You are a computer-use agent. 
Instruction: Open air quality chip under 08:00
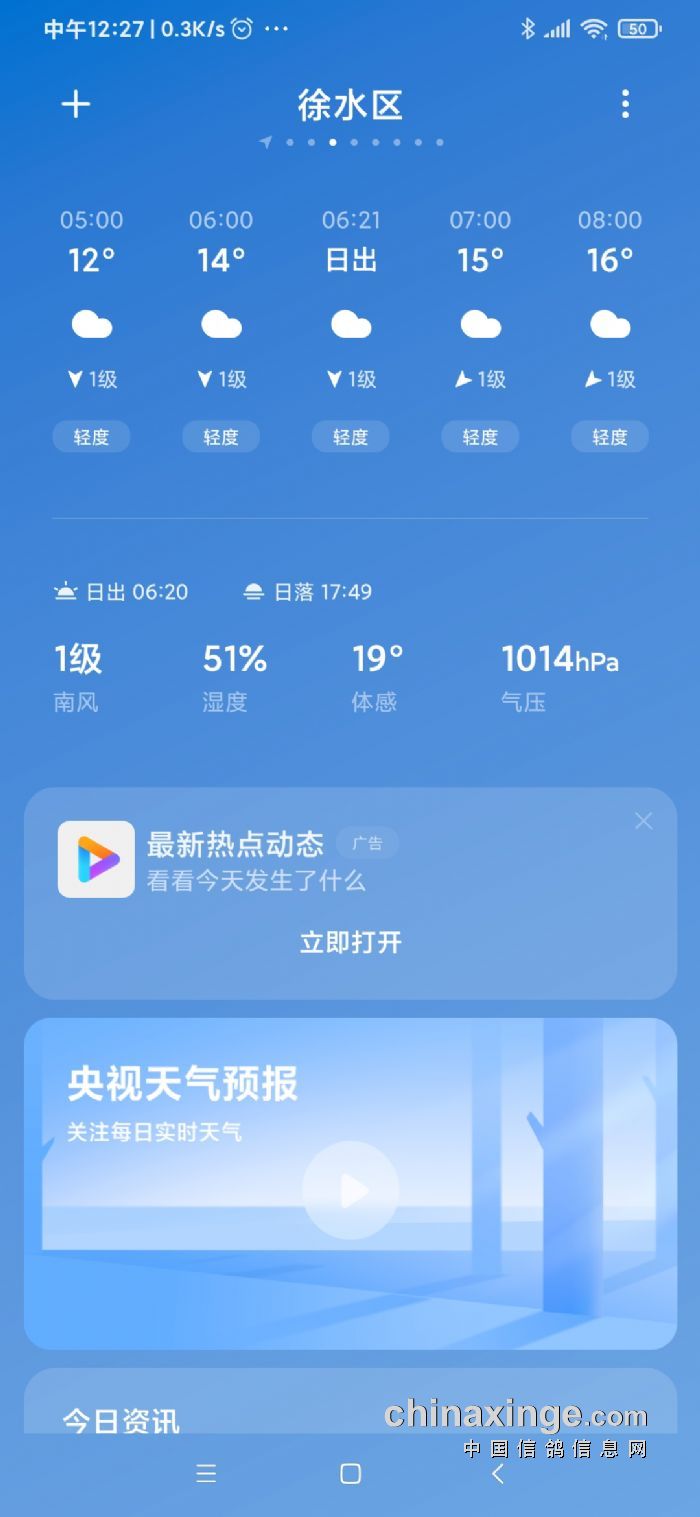coord(609,437)
